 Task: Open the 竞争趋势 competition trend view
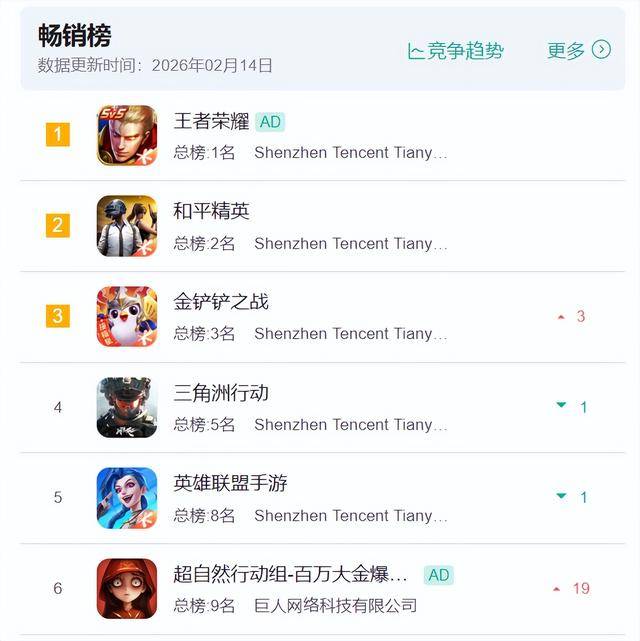click(x=455, y=51)
